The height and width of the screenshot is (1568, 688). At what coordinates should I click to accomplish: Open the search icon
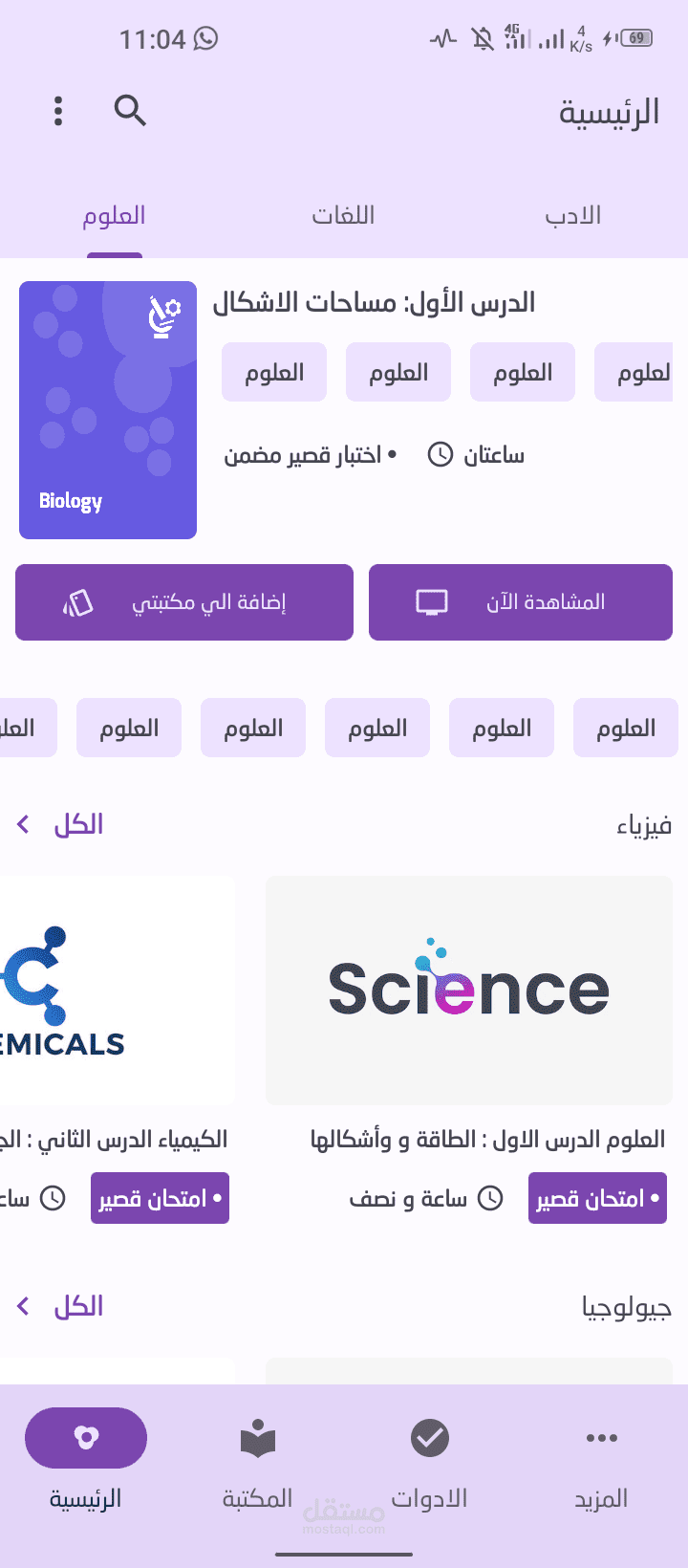(130, 111)
